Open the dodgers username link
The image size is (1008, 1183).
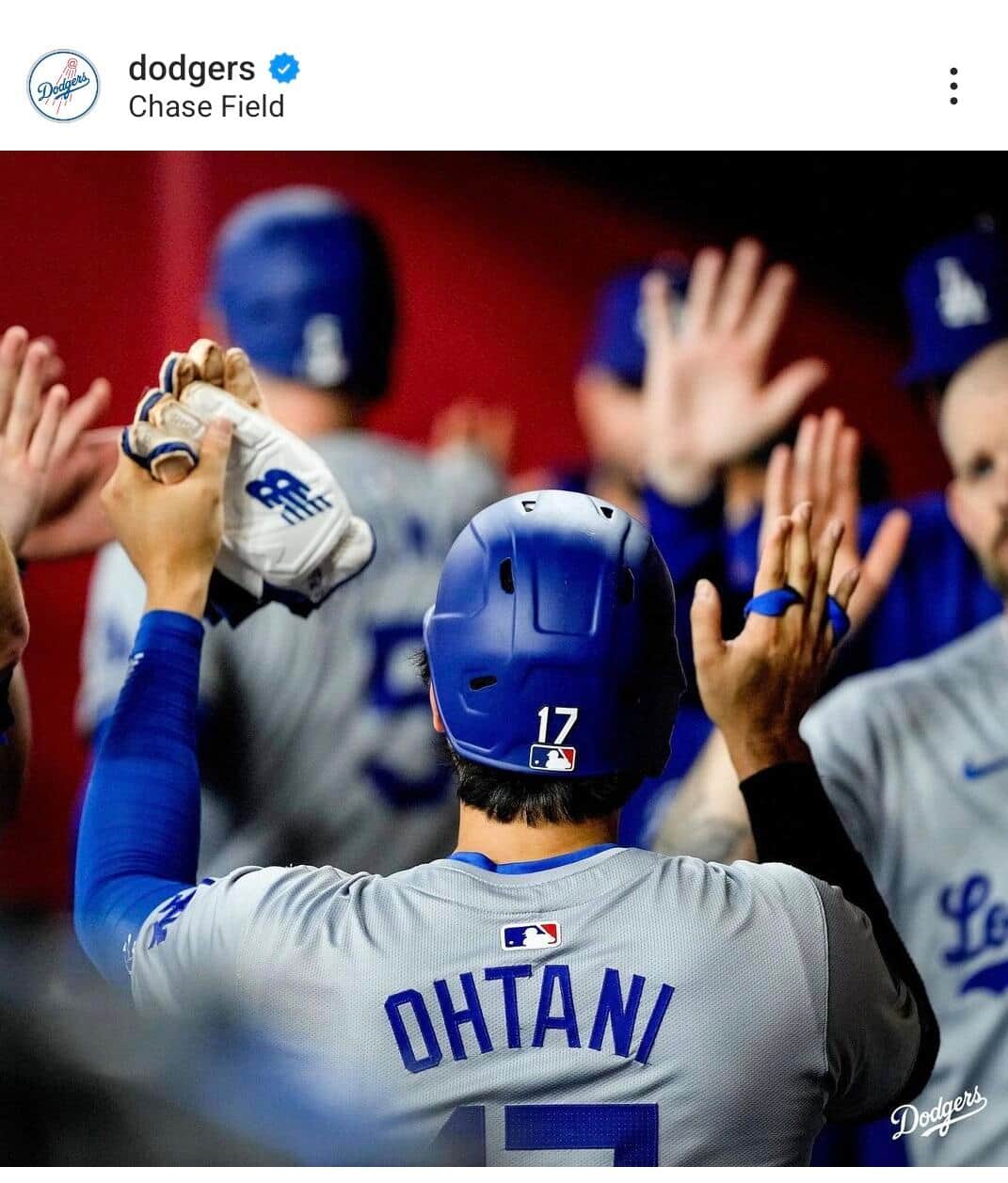pos(191,68)
